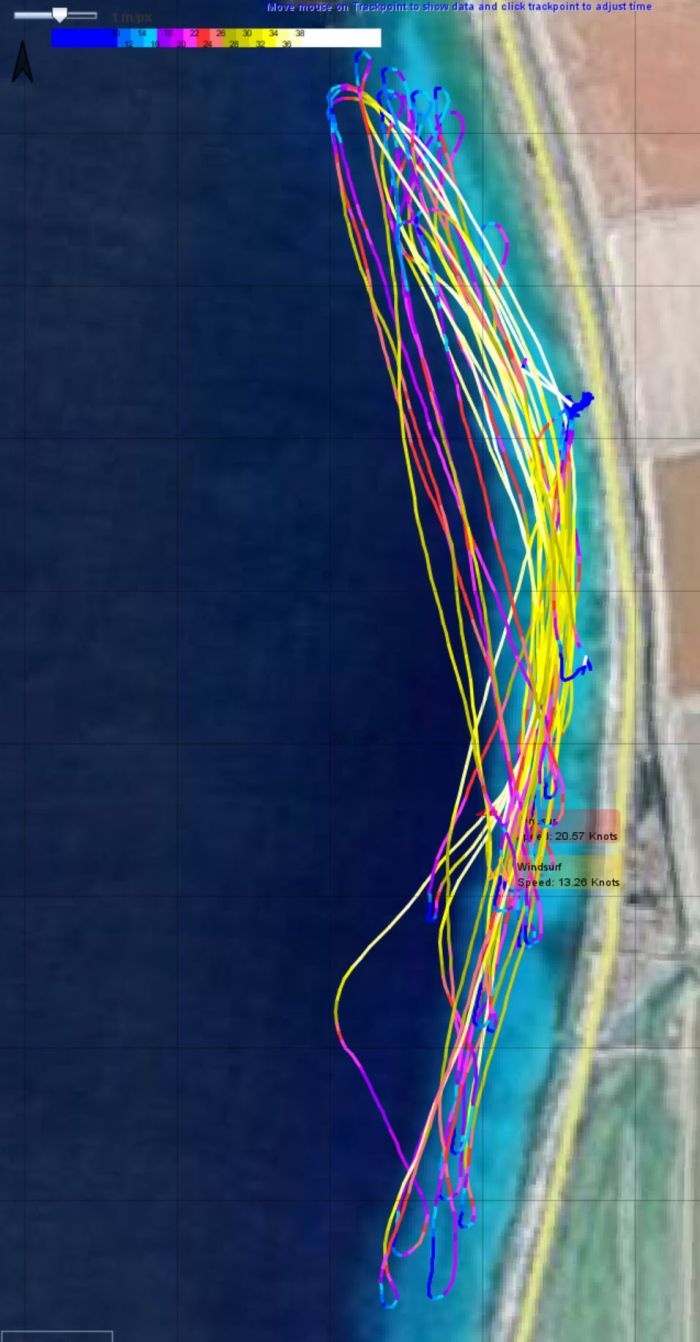Select the 20.57 Knots marker label
Screen dimensions: 700x1342
pos(572,829)
